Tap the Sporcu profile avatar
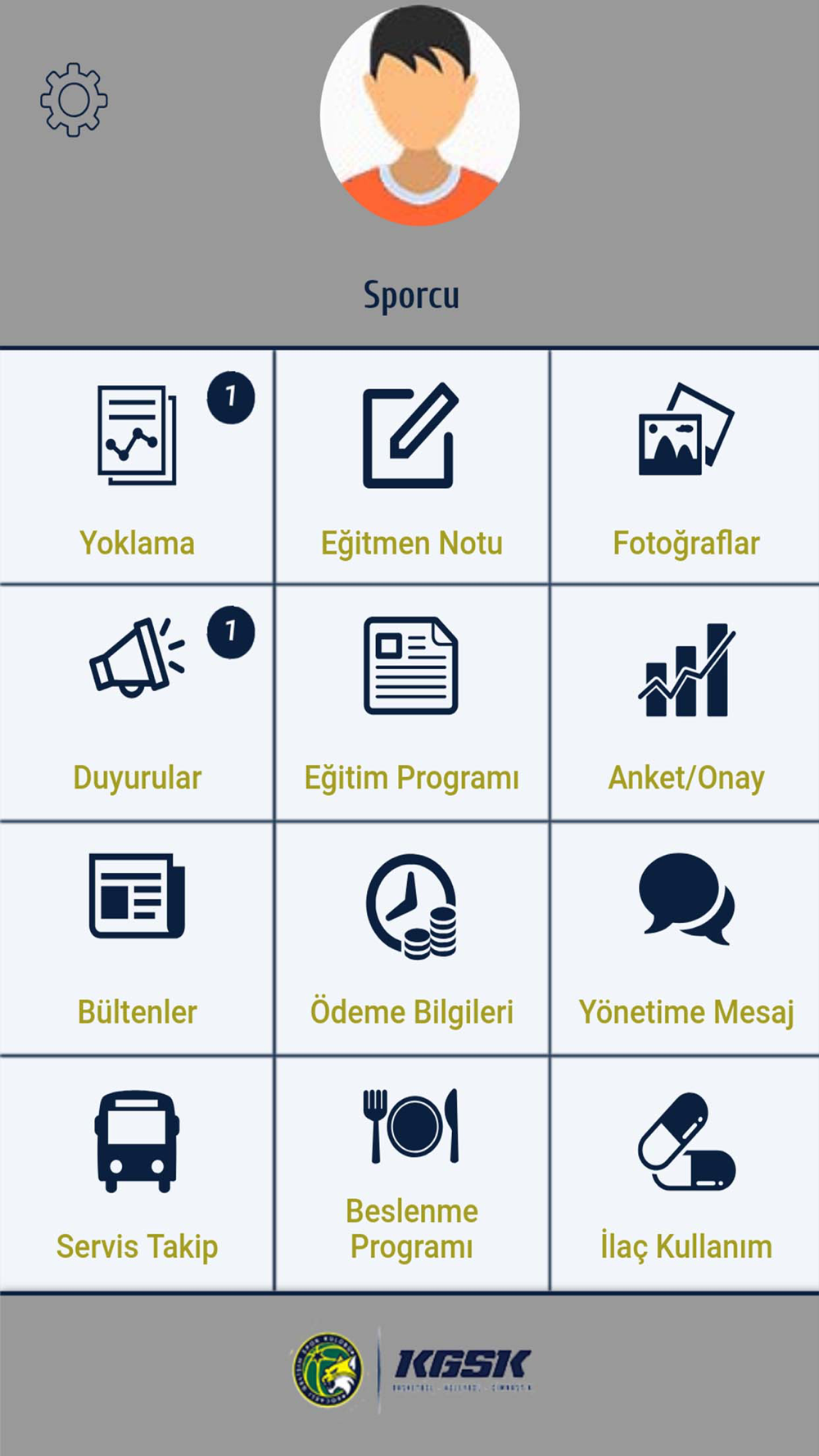The image size is (819, 1456). 419,115
